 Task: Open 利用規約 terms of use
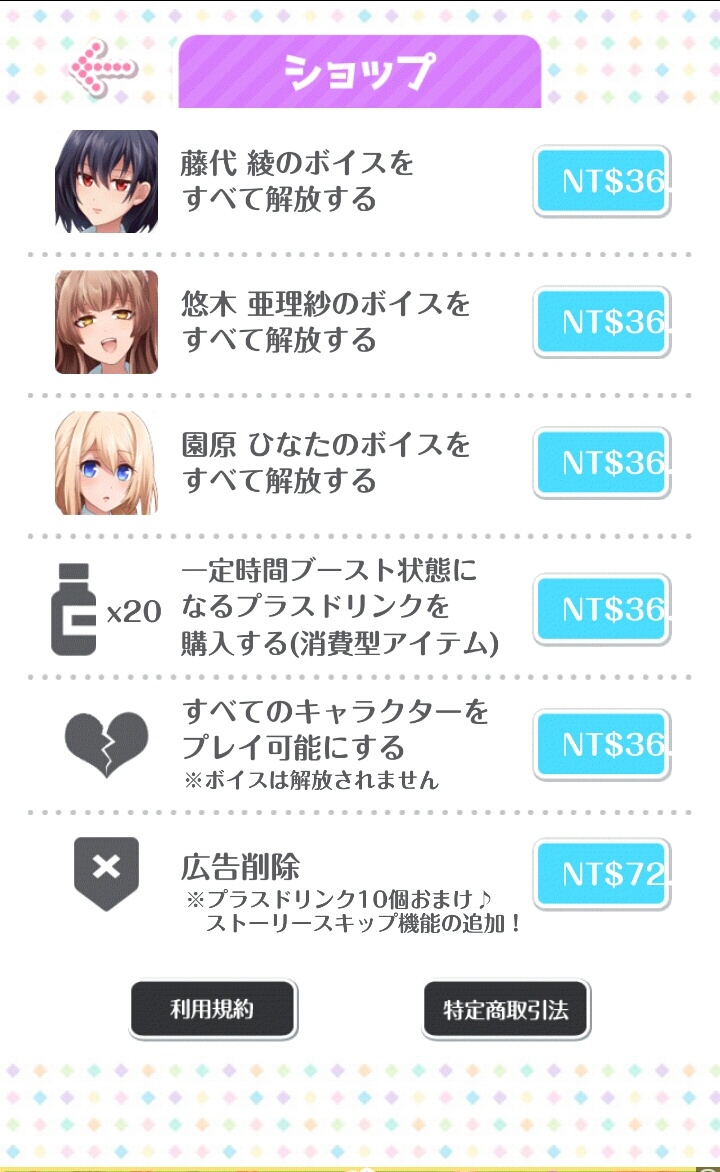pyautogui.click(x=213, y=1009)
